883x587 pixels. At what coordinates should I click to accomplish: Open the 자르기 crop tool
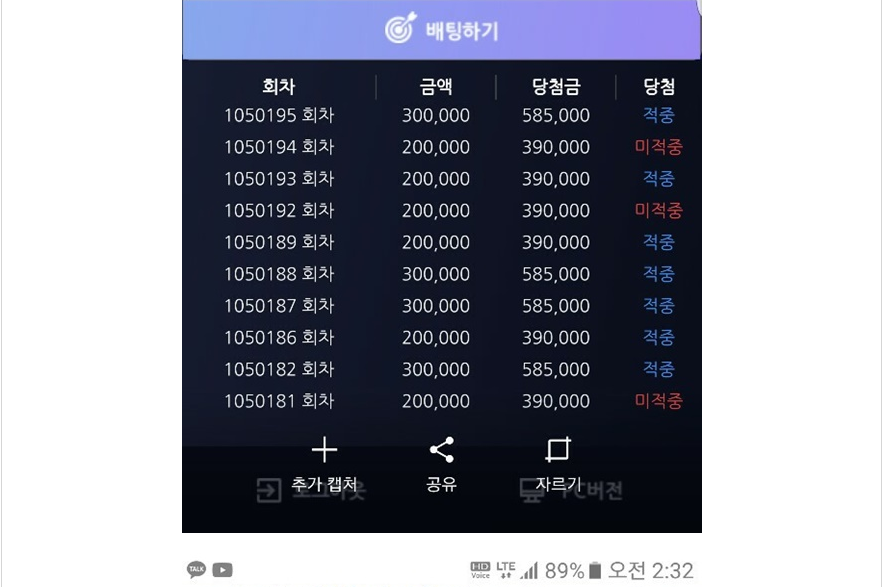point(558,465)
